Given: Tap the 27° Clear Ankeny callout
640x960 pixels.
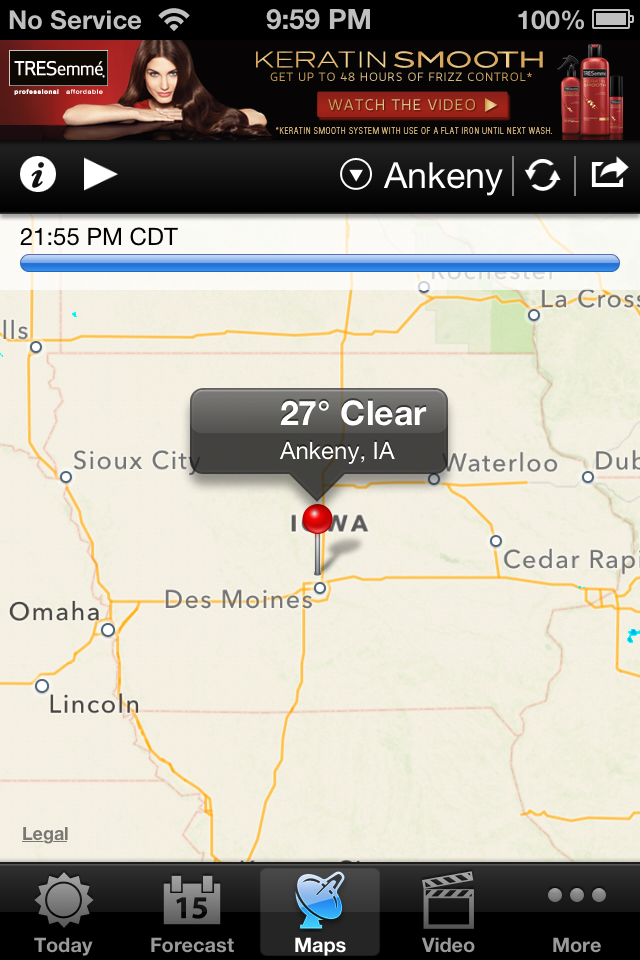Looking at the screenshot, I should coord(319,432).
